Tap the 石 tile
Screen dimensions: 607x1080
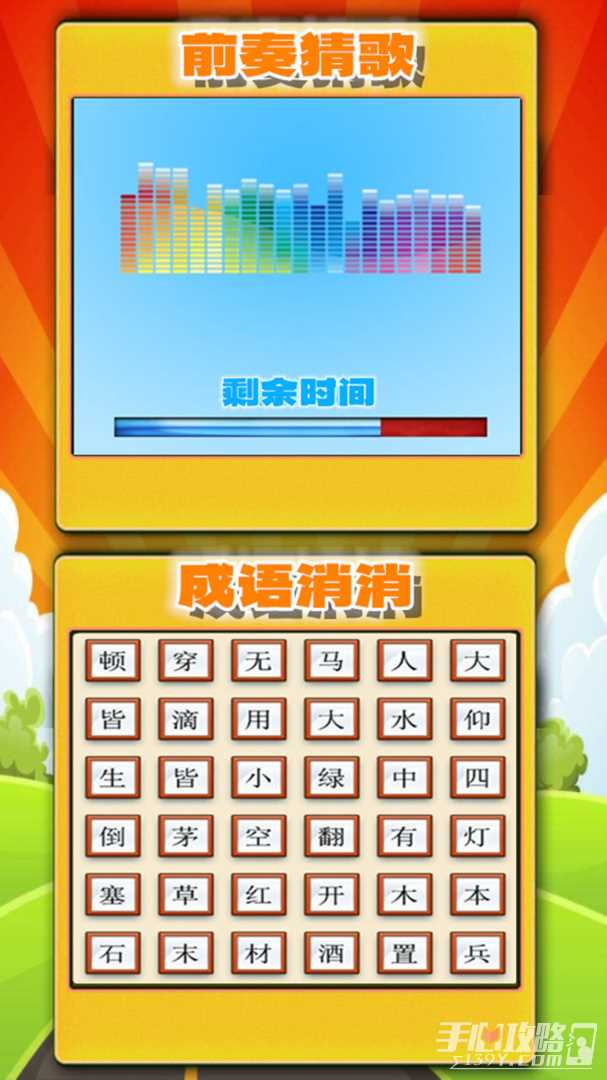pos(112,953)
